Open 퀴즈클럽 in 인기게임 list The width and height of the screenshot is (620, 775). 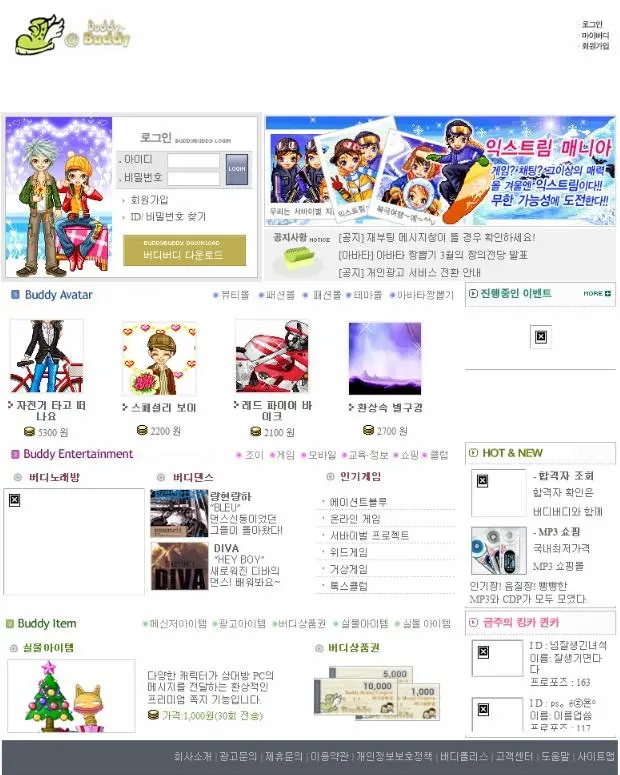pos(350,583)
